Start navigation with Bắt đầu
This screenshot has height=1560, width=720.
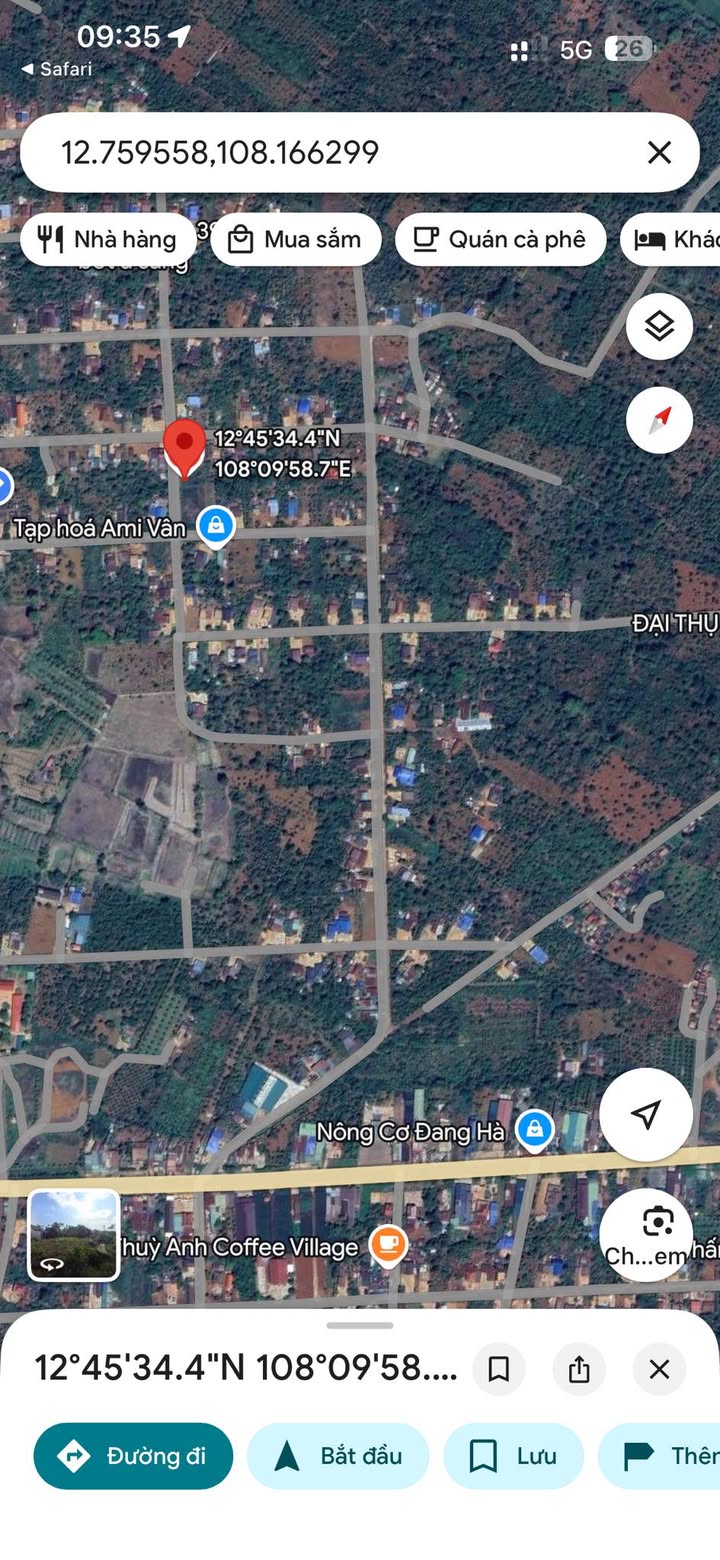(x=338, y=1456)
